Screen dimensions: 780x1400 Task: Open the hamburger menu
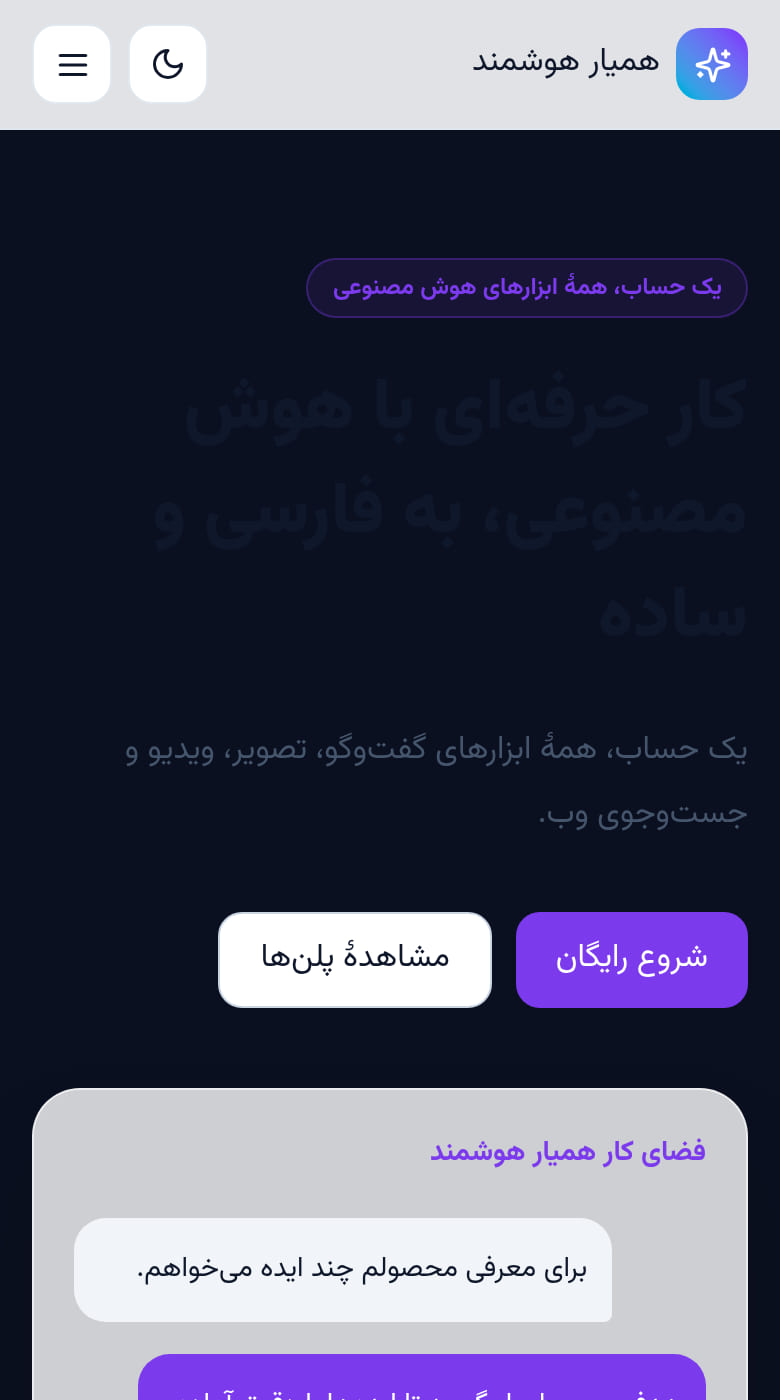(72, 64)
